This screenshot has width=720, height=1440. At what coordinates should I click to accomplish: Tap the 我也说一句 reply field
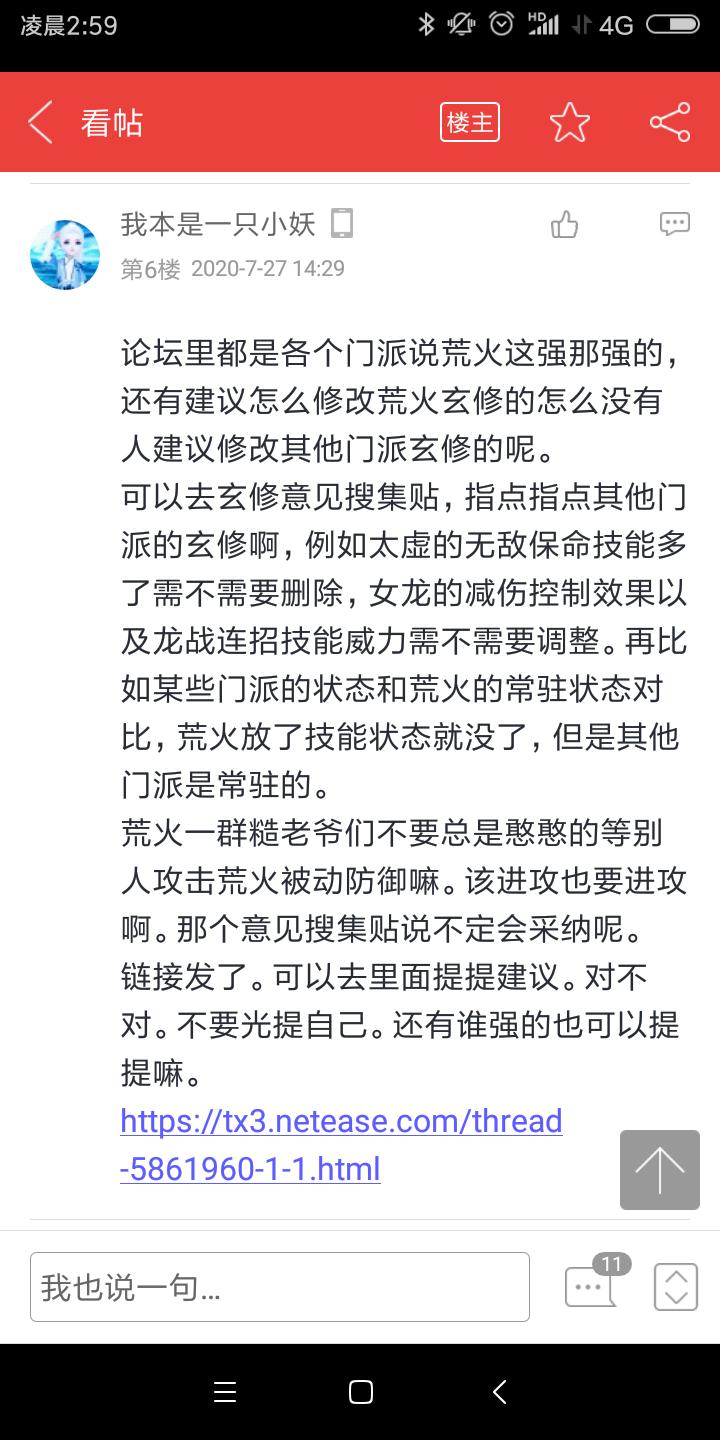point(280,1287)
